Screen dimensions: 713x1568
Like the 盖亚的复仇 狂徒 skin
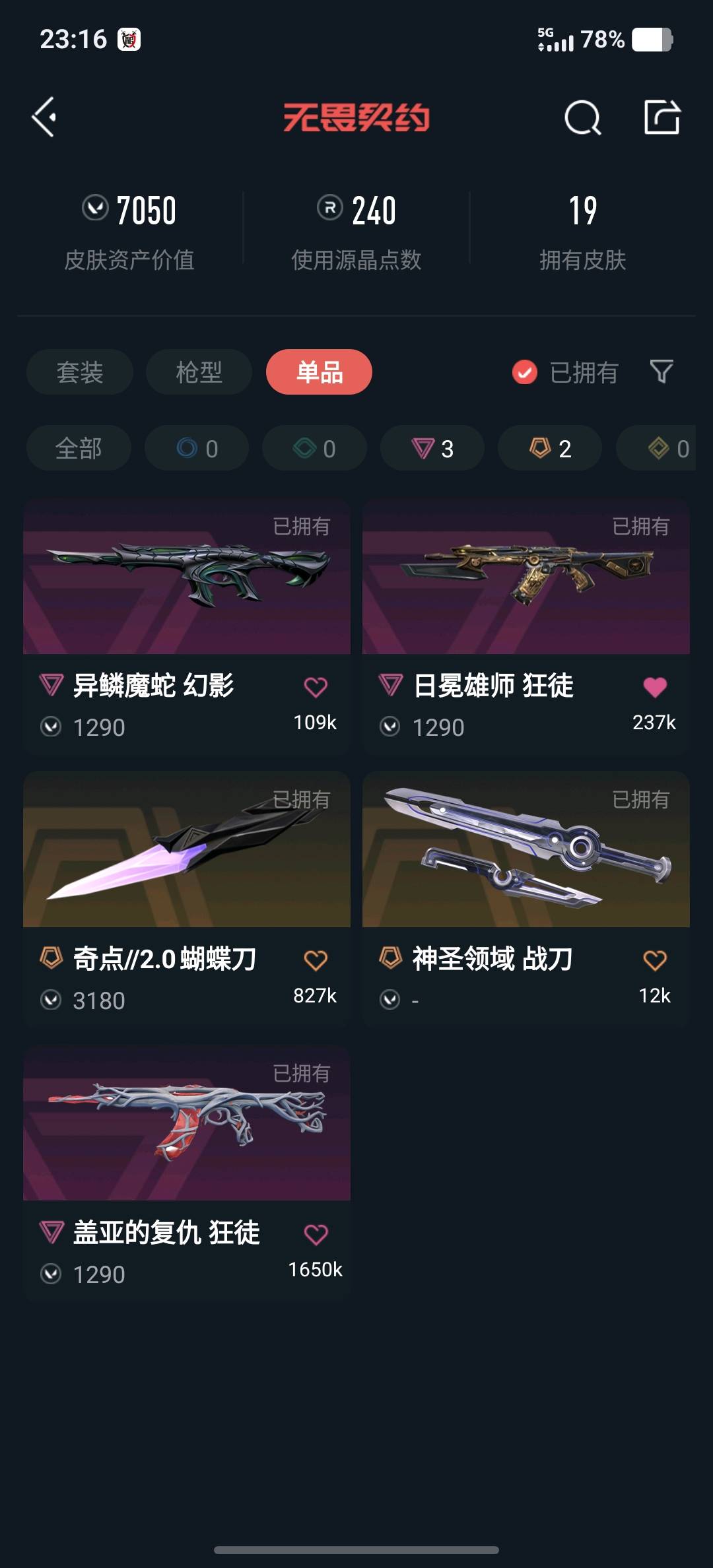coord(316,1234)
